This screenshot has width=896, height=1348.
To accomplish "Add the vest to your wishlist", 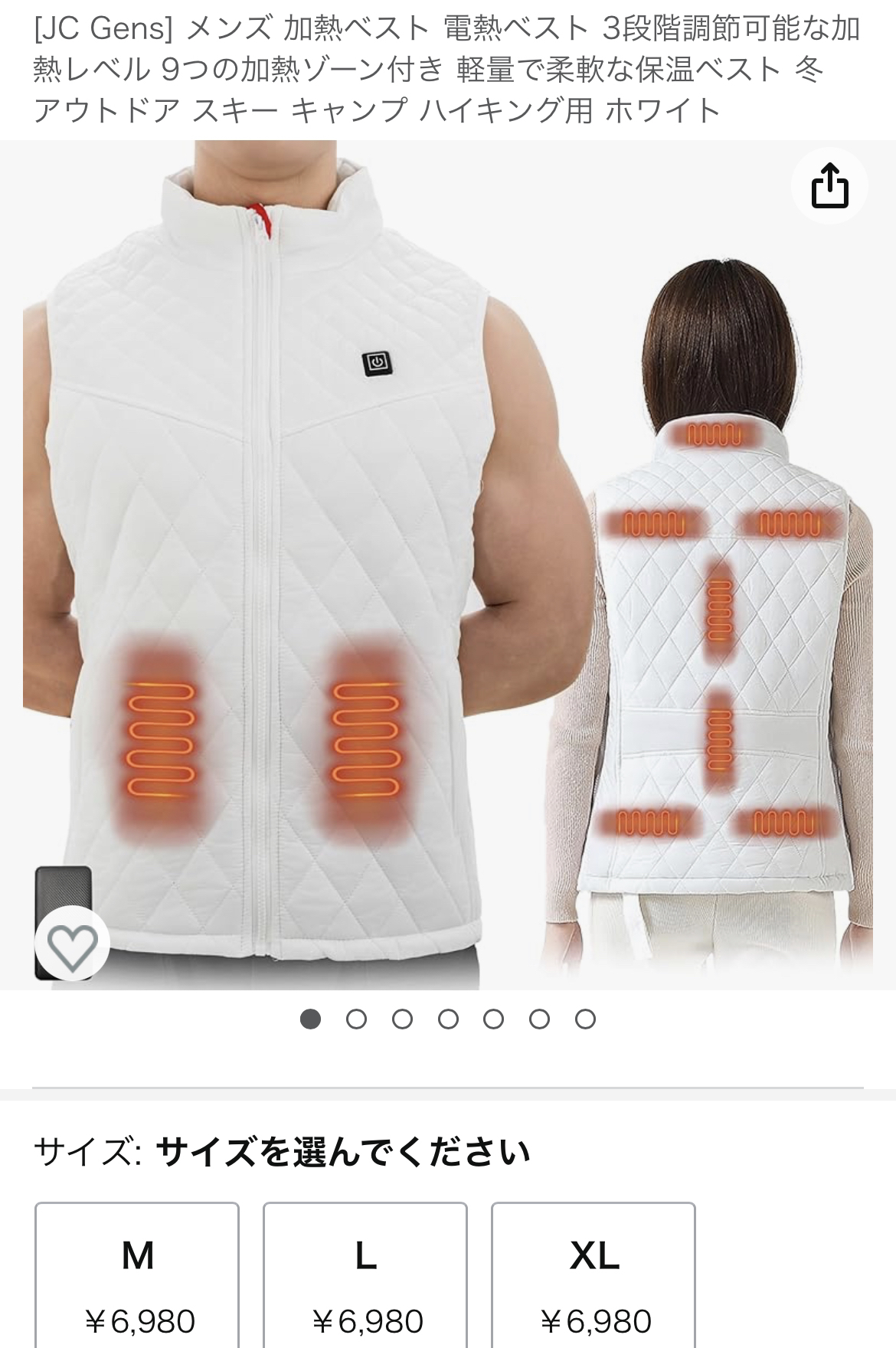I will click(x=72, y=946).
